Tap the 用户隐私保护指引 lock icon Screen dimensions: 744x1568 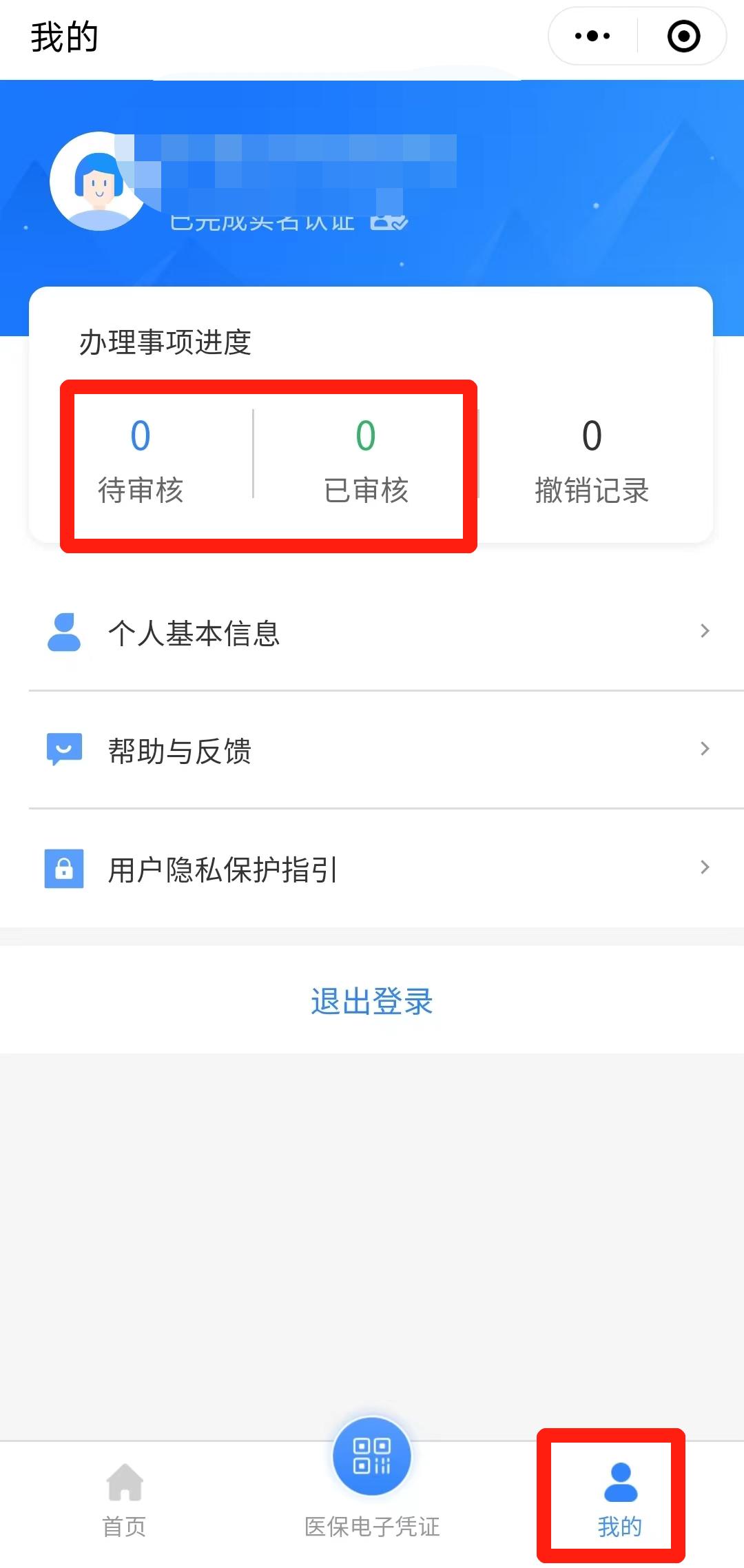tap(63, 869)
